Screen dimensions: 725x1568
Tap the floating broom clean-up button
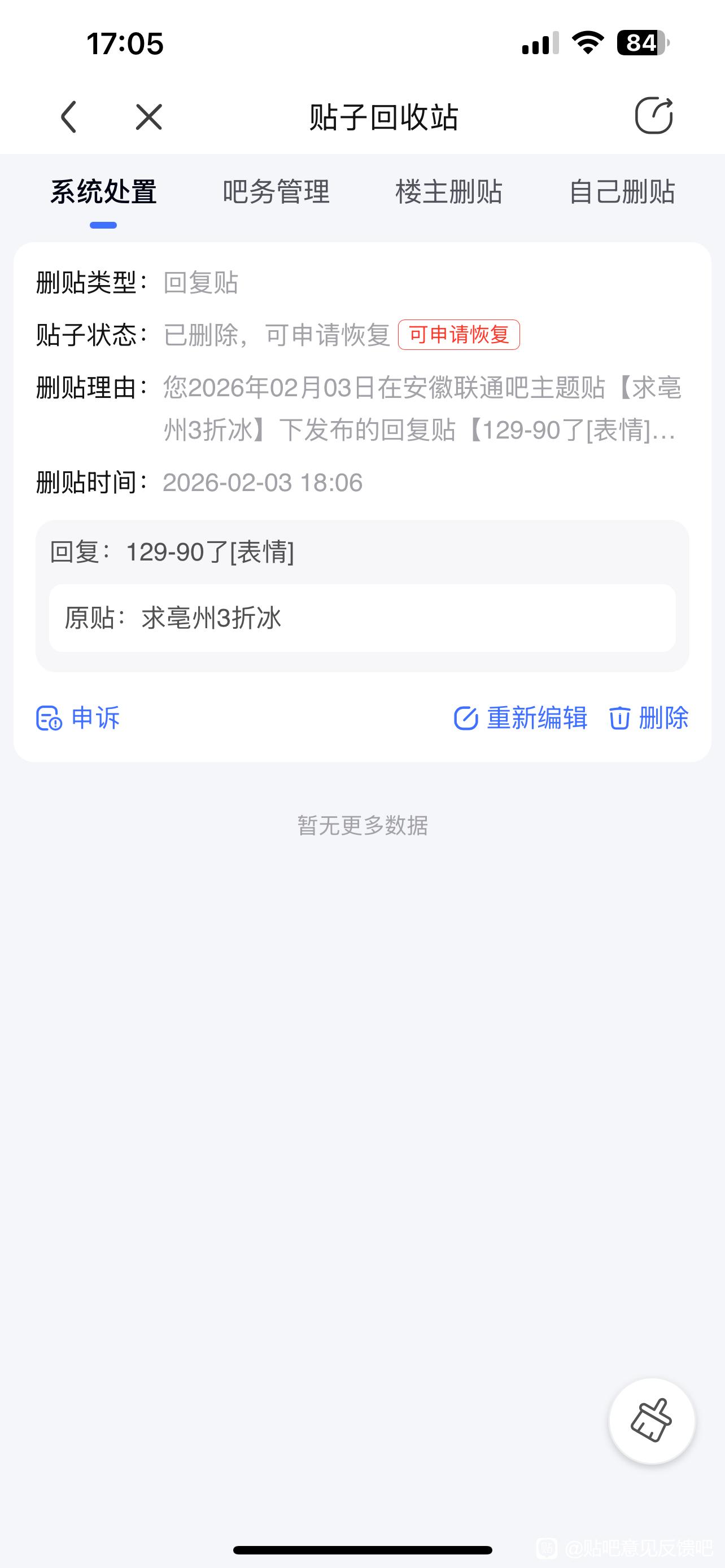pos(652,1421)
